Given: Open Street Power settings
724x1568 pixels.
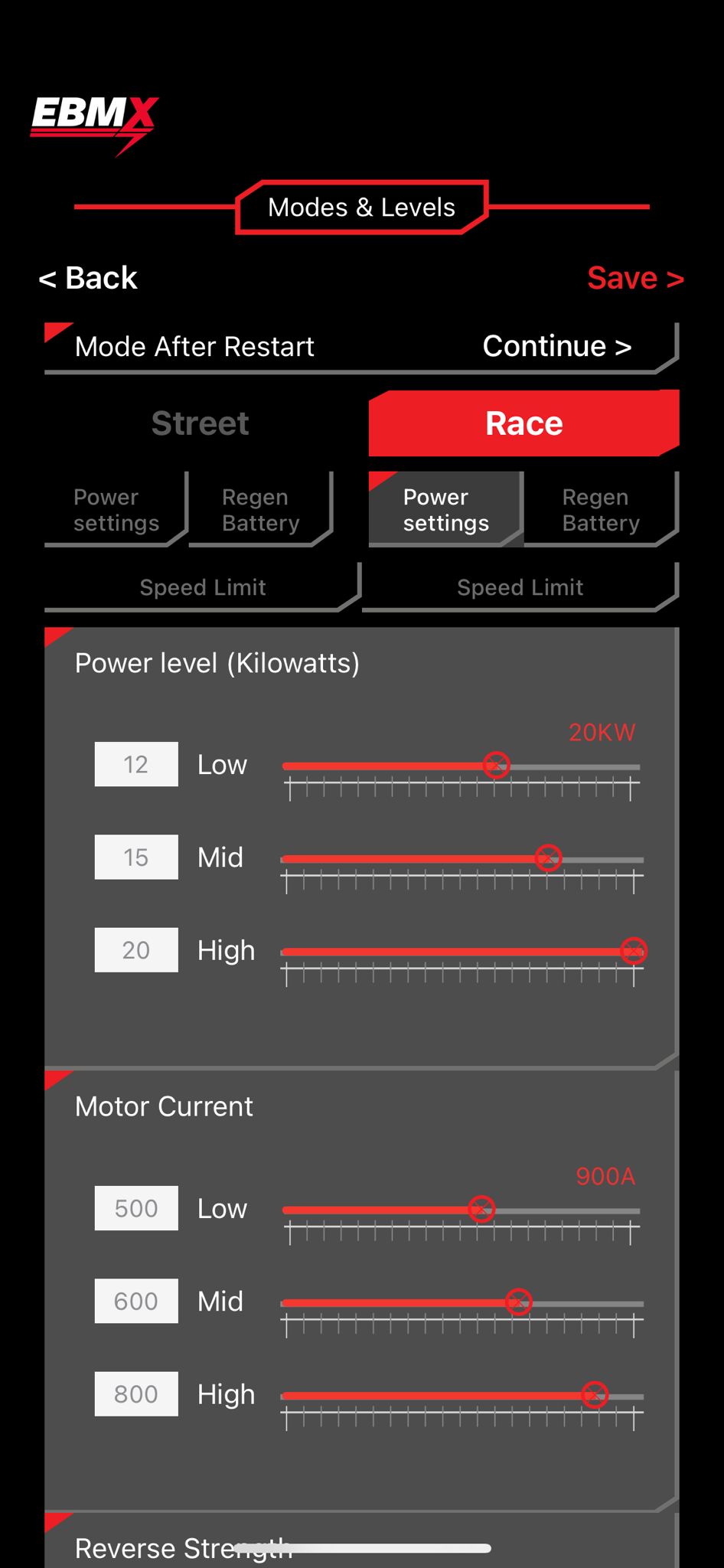Looking at the screenshot, I should click(116, 510).
